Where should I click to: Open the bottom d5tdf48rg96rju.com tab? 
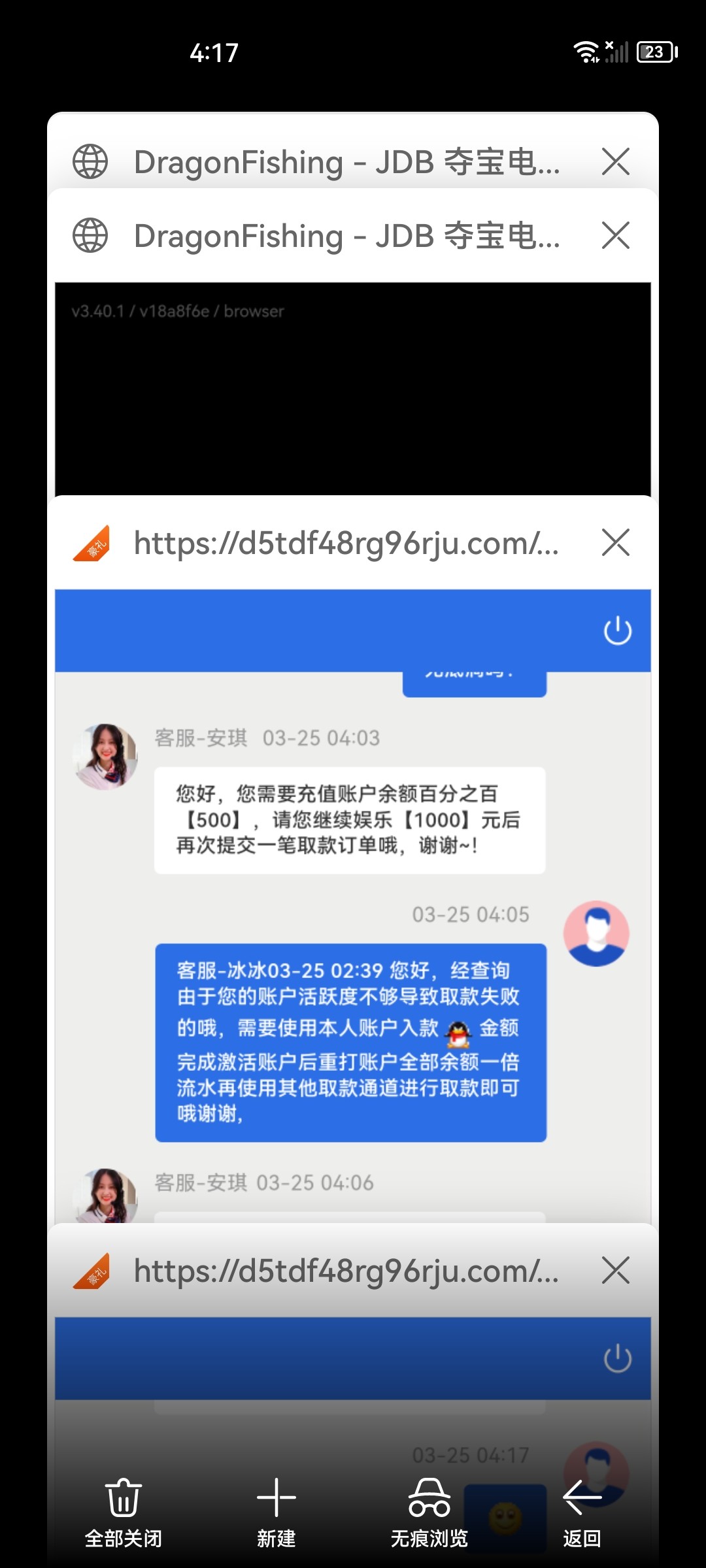pos(346,1270)
